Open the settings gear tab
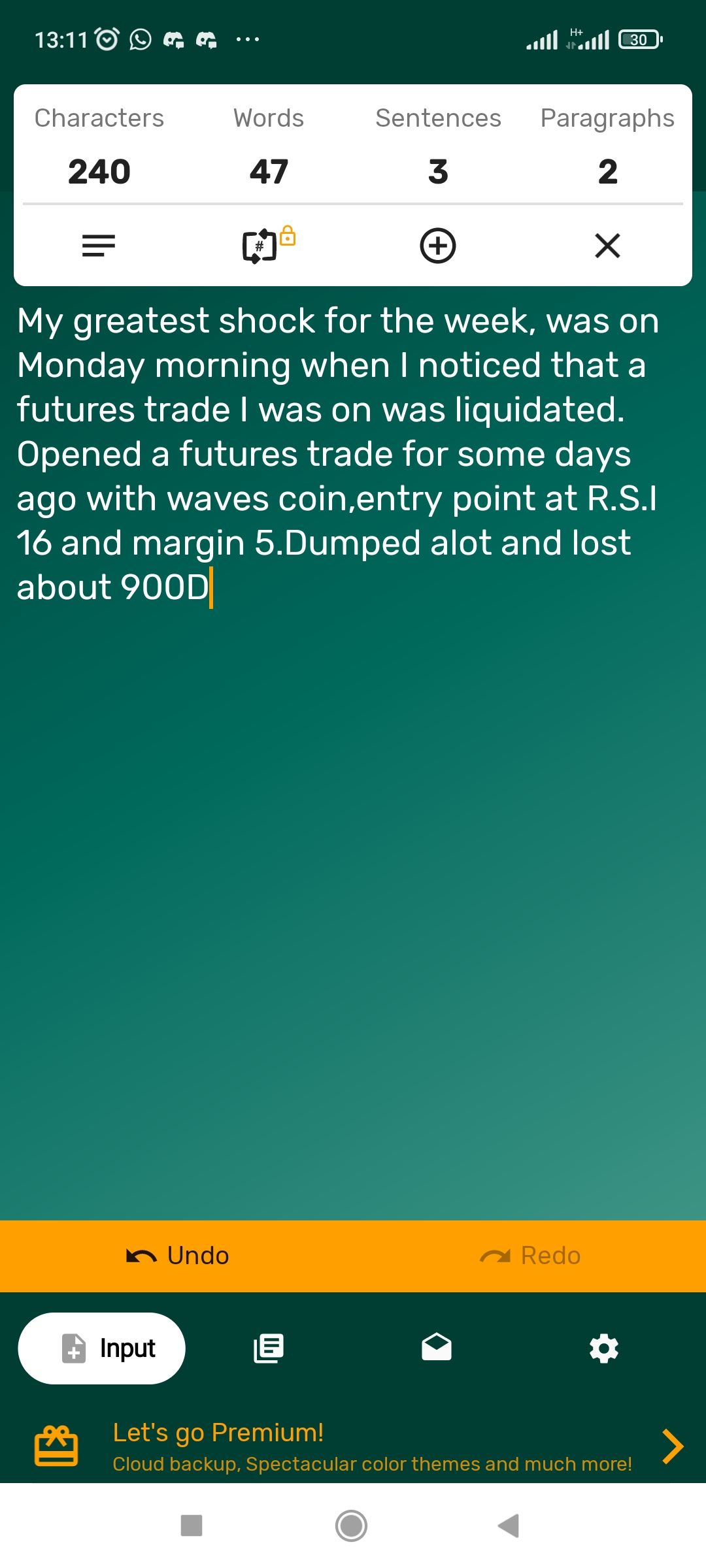706x1568 pixels. click(604, 1348)
